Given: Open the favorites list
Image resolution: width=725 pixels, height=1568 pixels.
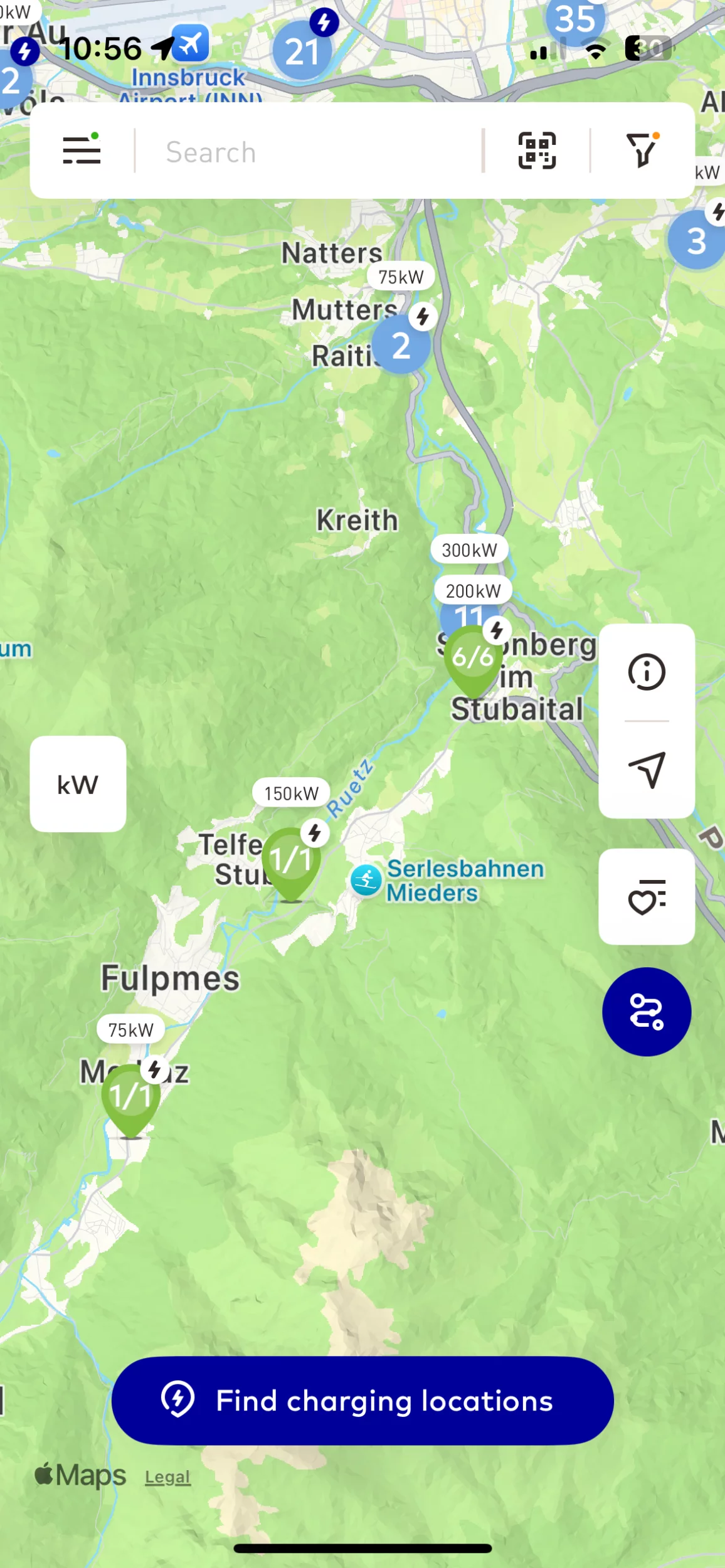Looking at the screenshot, I should coord(647,897).
